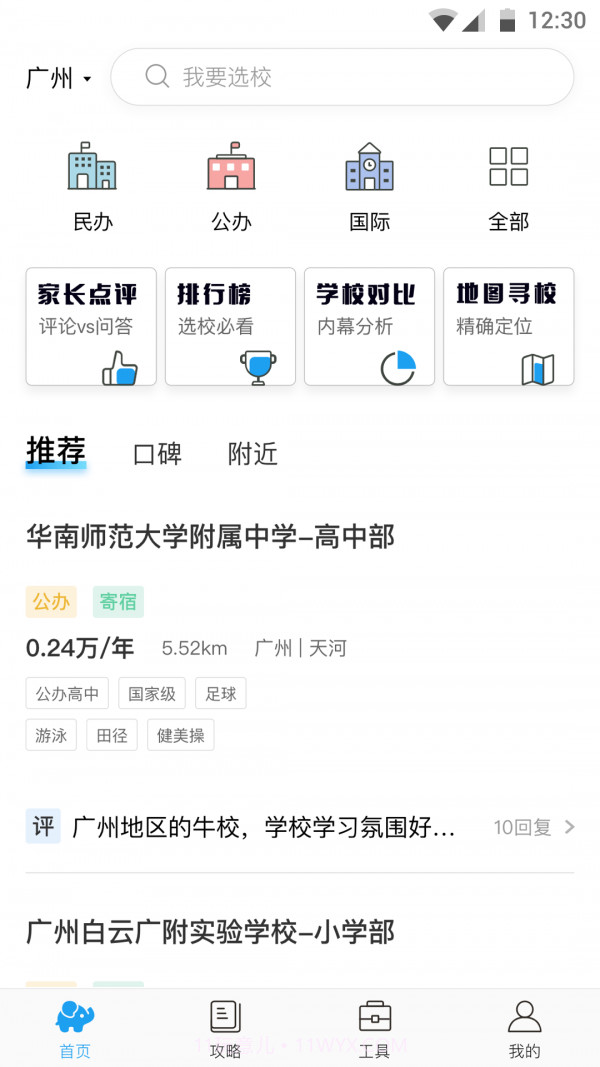Go to the 首页 tab

75,1028
